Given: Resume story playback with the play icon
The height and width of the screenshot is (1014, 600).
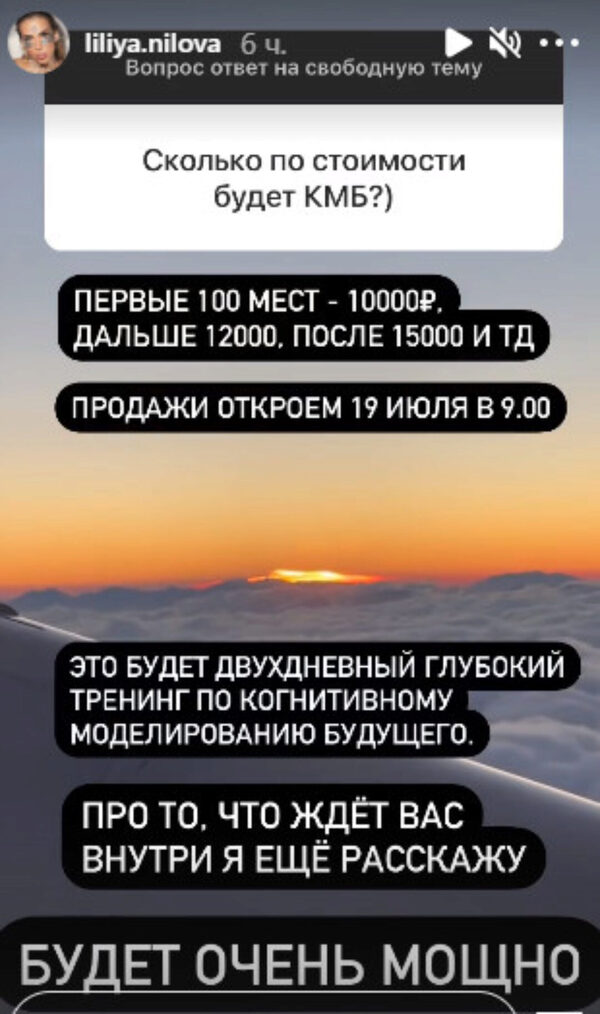Looking at the screenshot, I should pyautogui.click(x=459, y=43).
